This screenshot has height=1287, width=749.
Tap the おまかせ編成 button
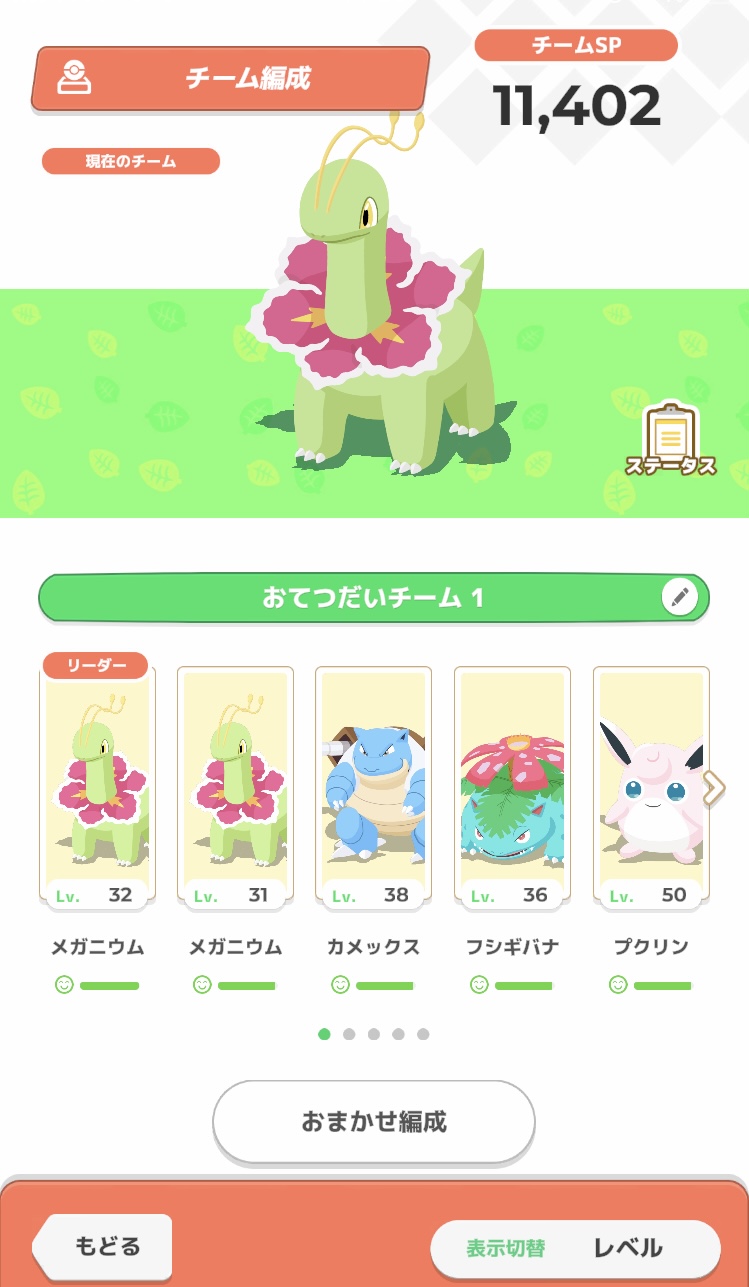click(x=374, y=1121)
